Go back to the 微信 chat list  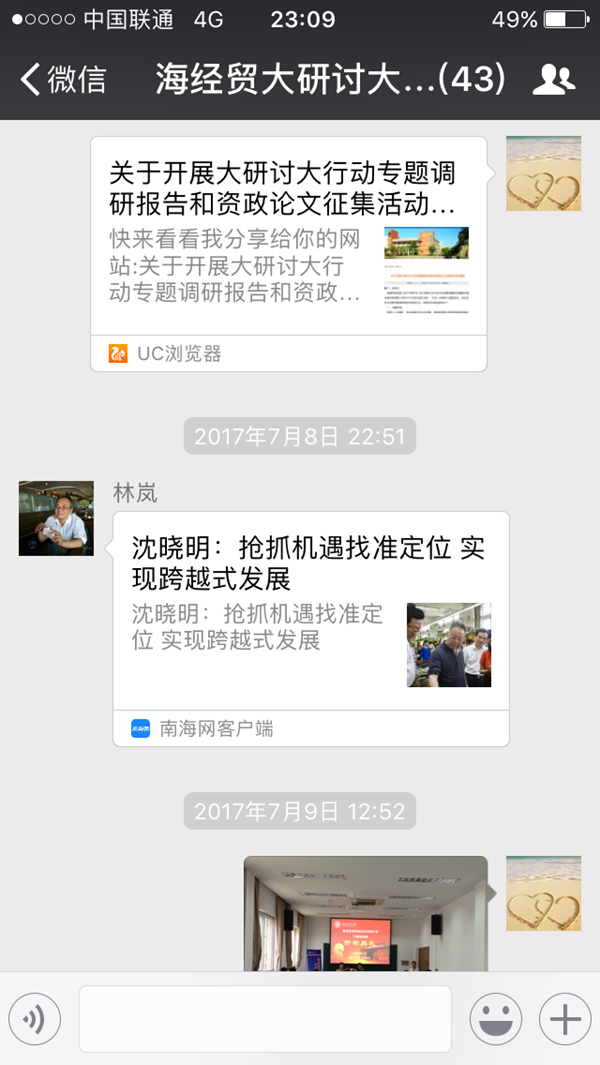click(x=63, y=80)
